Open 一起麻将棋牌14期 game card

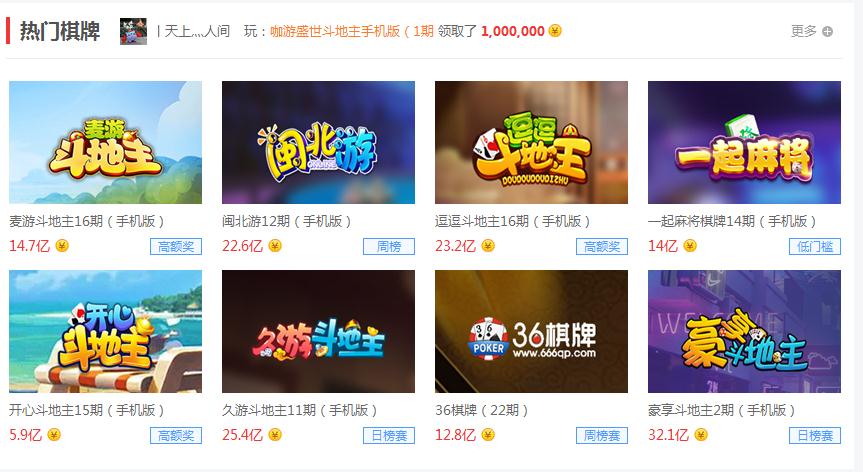(744, 143)
